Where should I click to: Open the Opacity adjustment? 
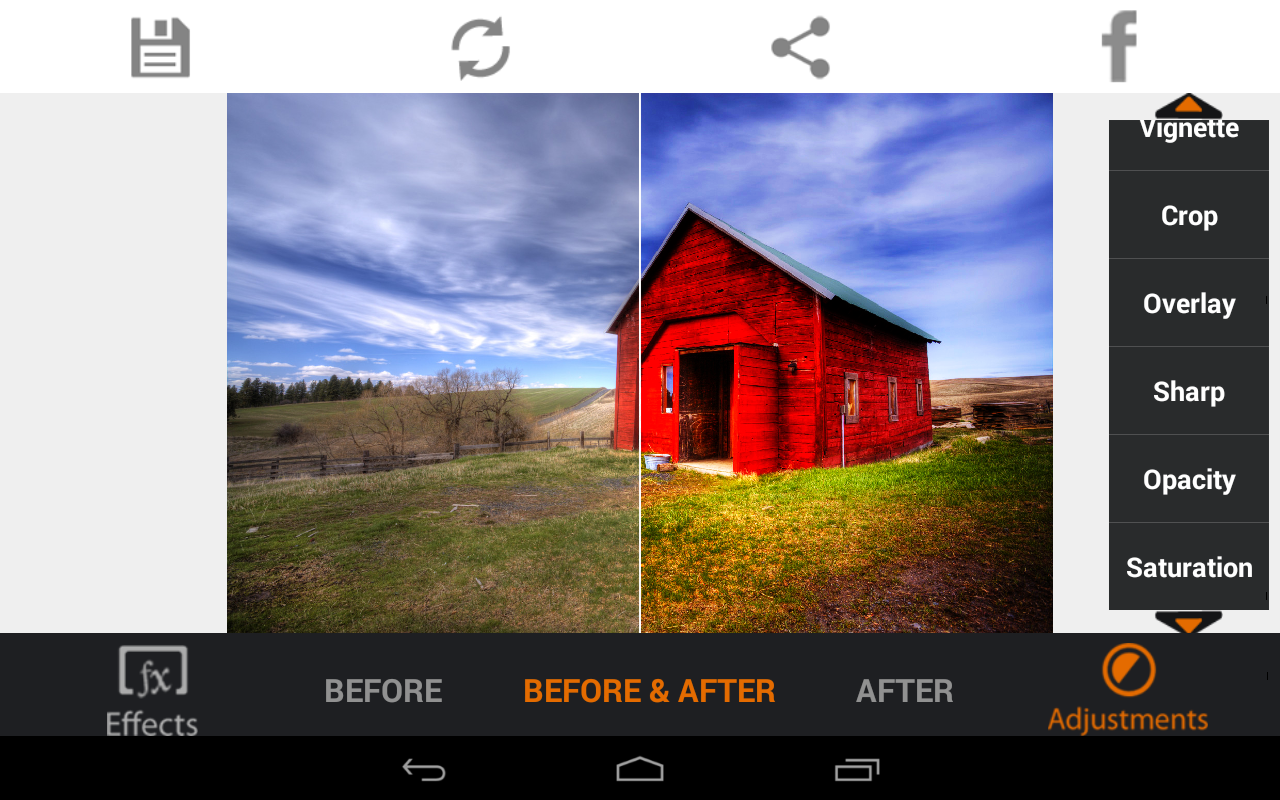pyautogui.click(x=1188, y=480)
